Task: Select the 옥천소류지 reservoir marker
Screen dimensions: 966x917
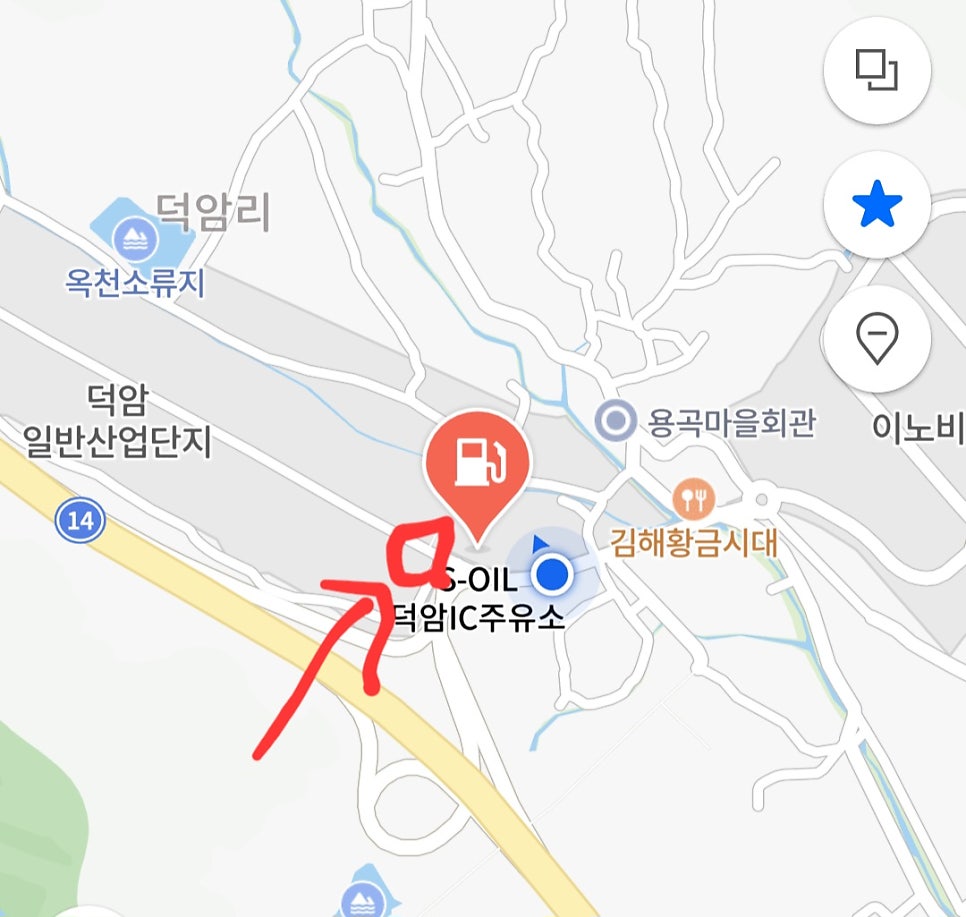Action: pyautogui.click(x=132, y=239)
